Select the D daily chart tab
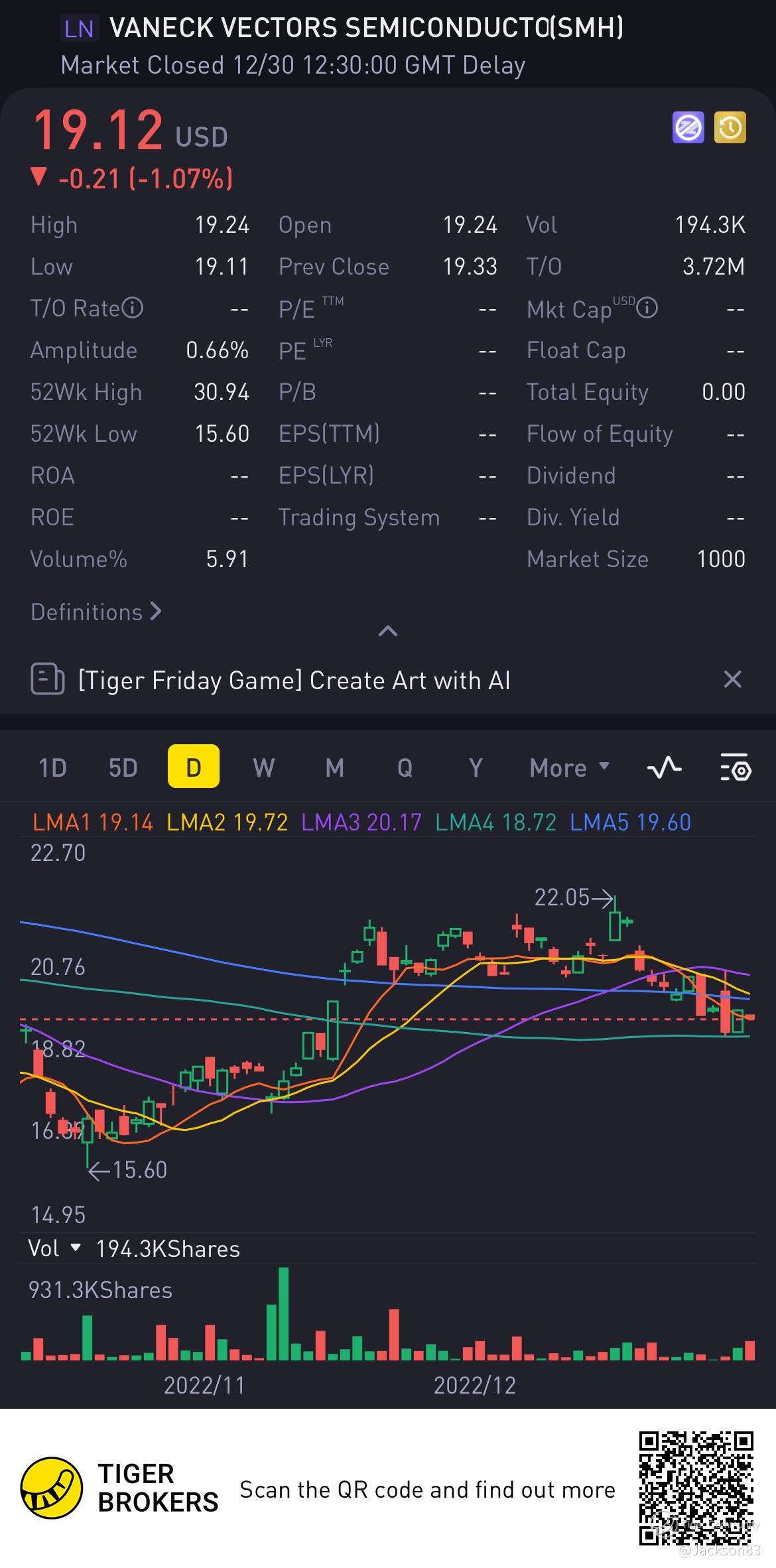 pyautogui.click(x=194, y=768)
